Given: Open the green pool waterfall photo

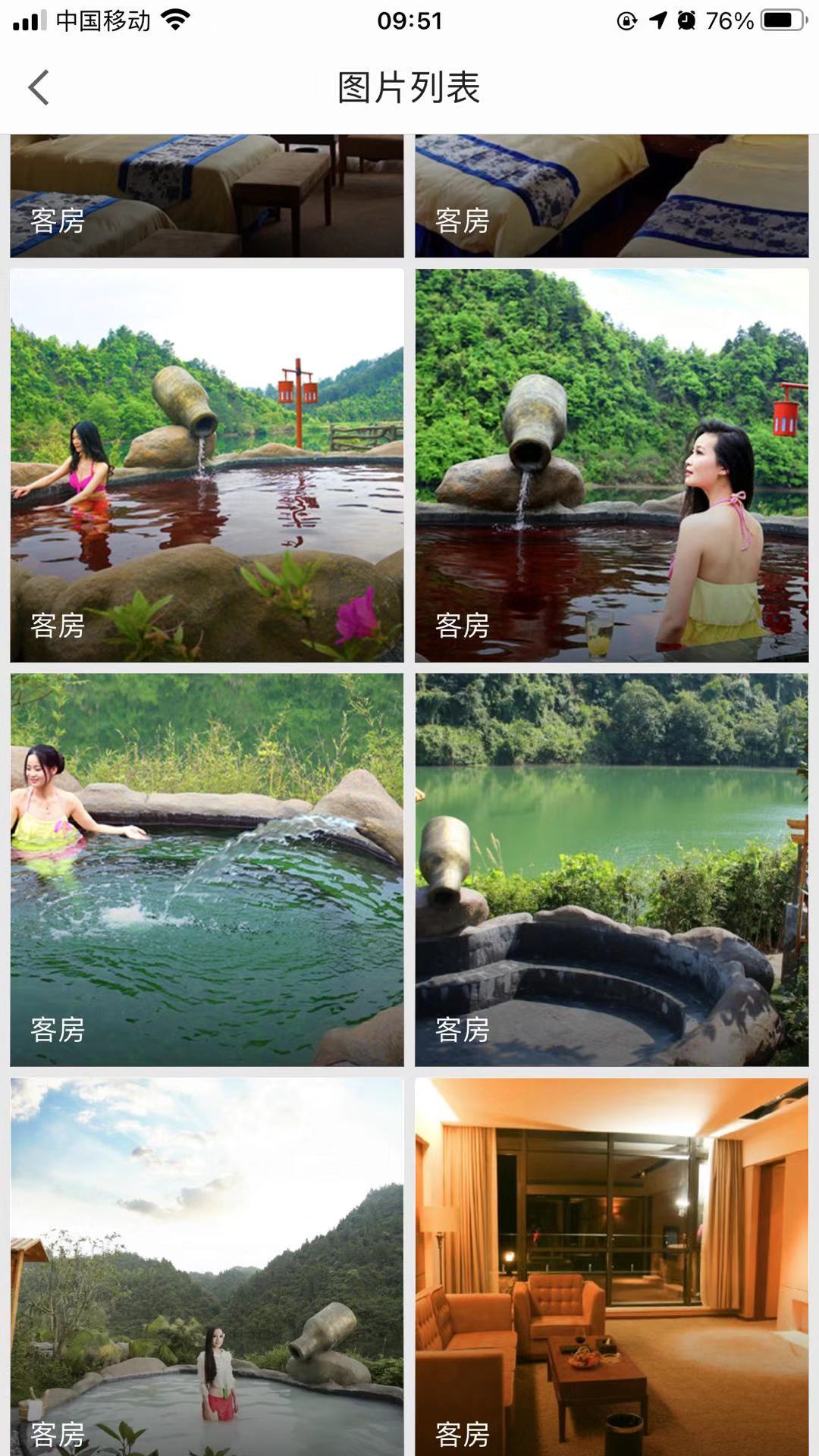Looking at the screenshot, I should click(207, 870).
